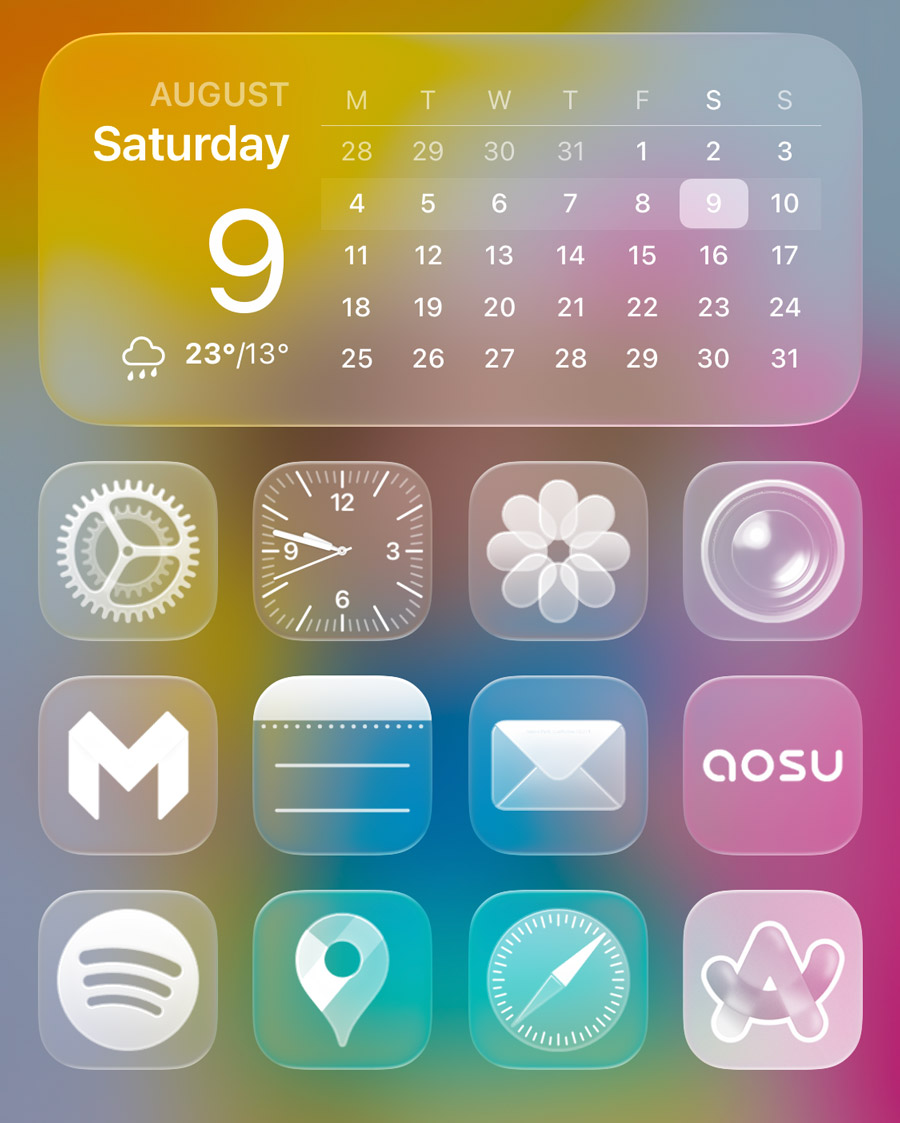Open the app with the A logo
The height and width of the screenshot is (1123, 900).
[772, 979]
